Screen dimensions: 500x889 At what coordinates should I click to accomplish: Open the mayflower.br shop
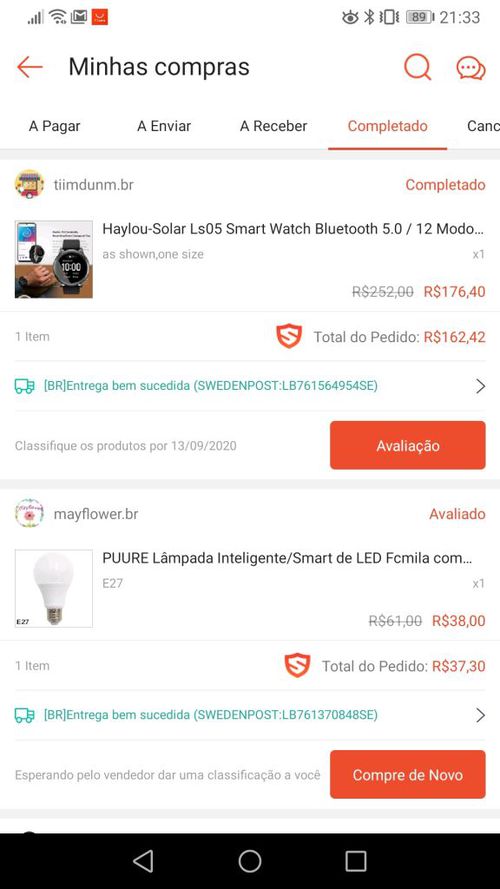click(x=96, y=514)
